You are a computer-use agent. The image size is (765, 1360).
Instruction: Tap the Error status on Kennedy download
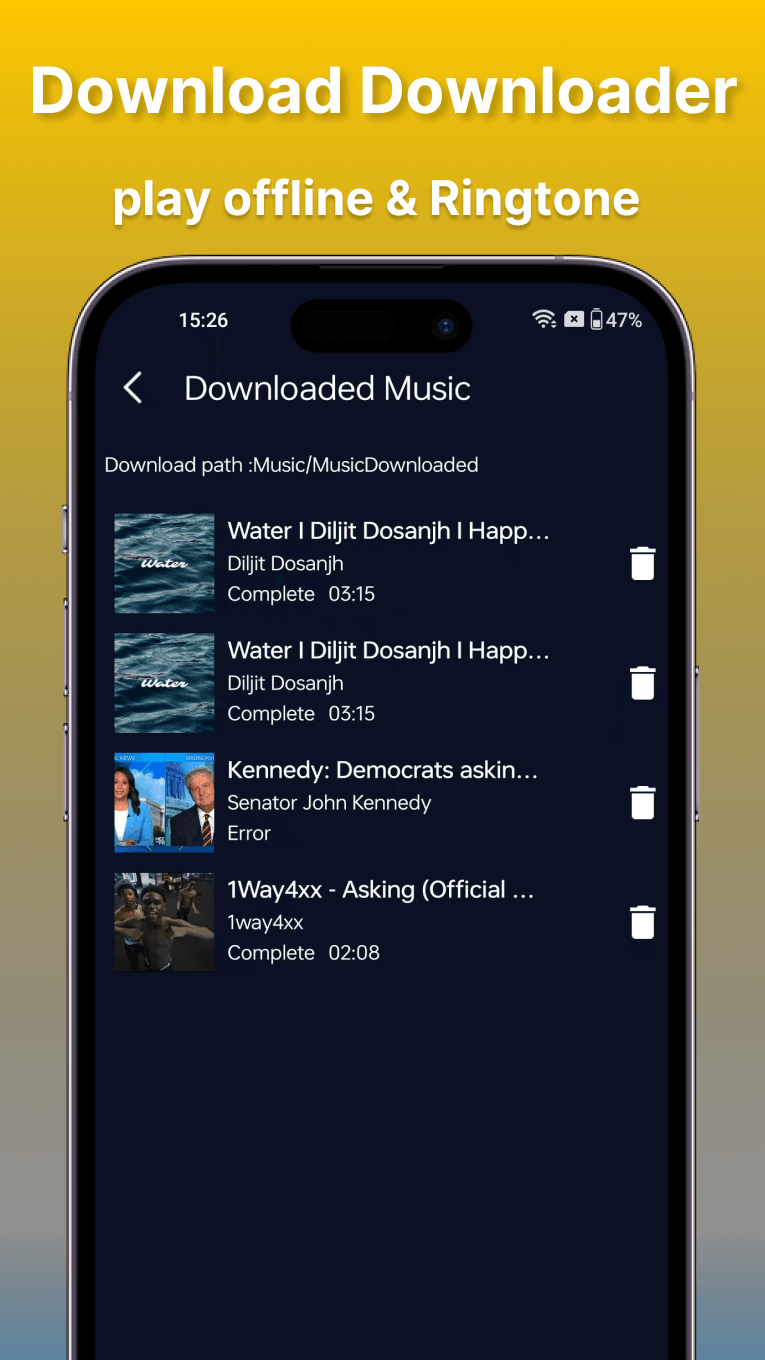click(x=248, y=833)
